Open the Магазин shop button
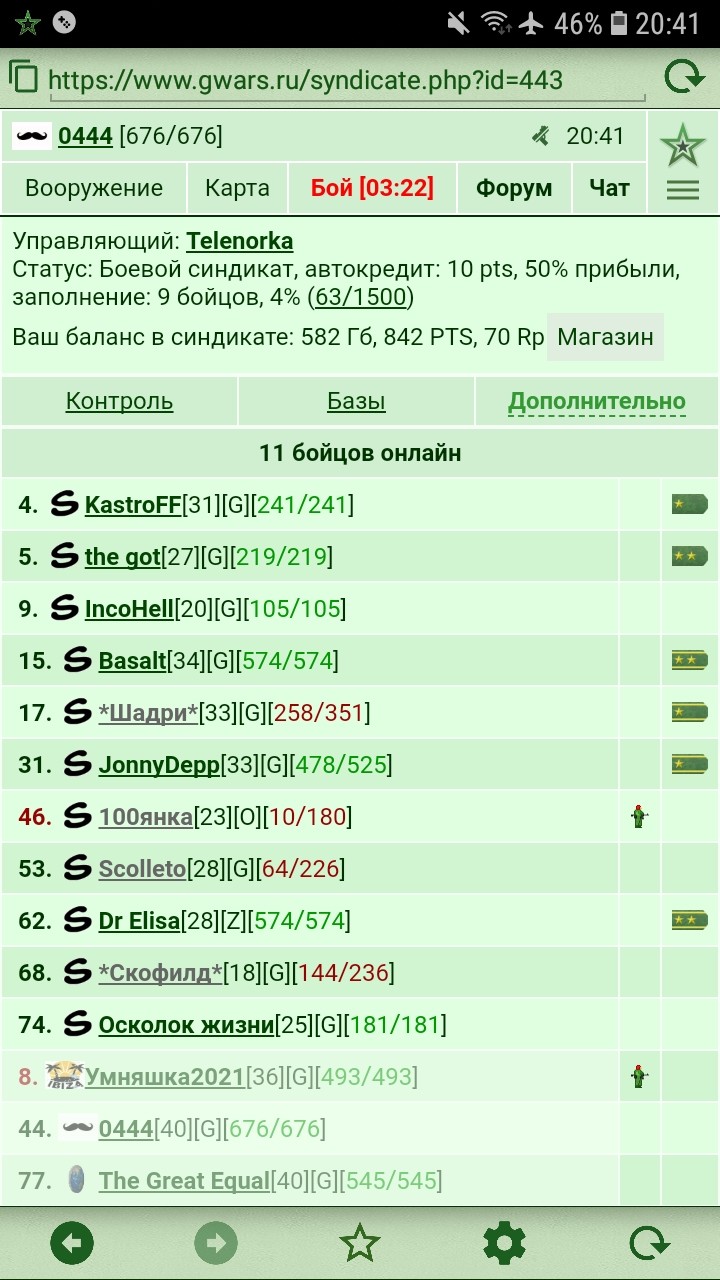Screen dimensions: 720x1280 coord(605,337)
